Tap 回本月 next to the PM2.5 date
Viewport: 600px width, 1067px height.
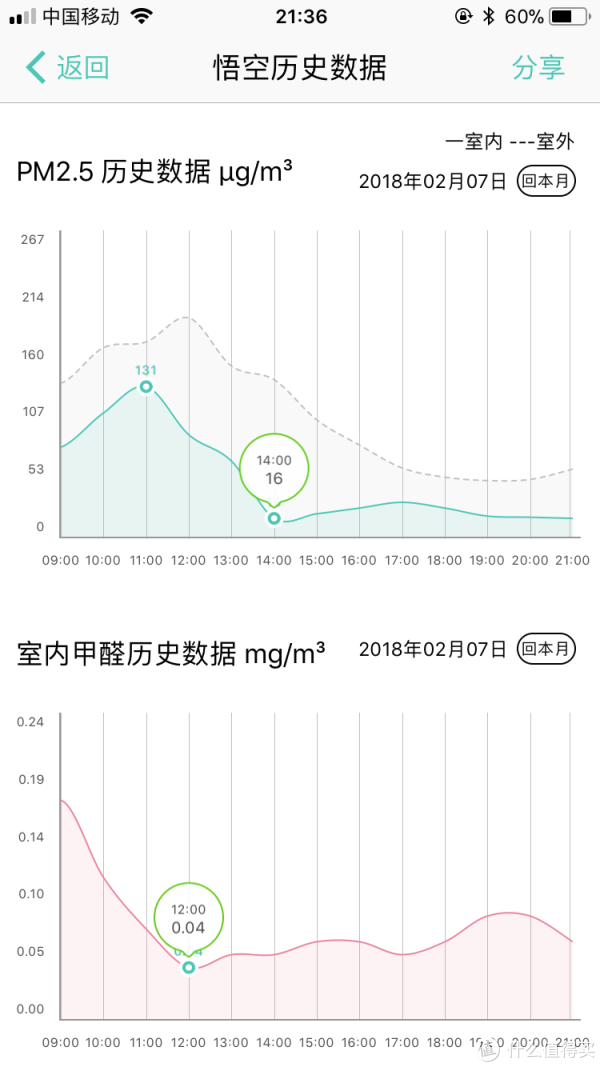tap(547, 182)
